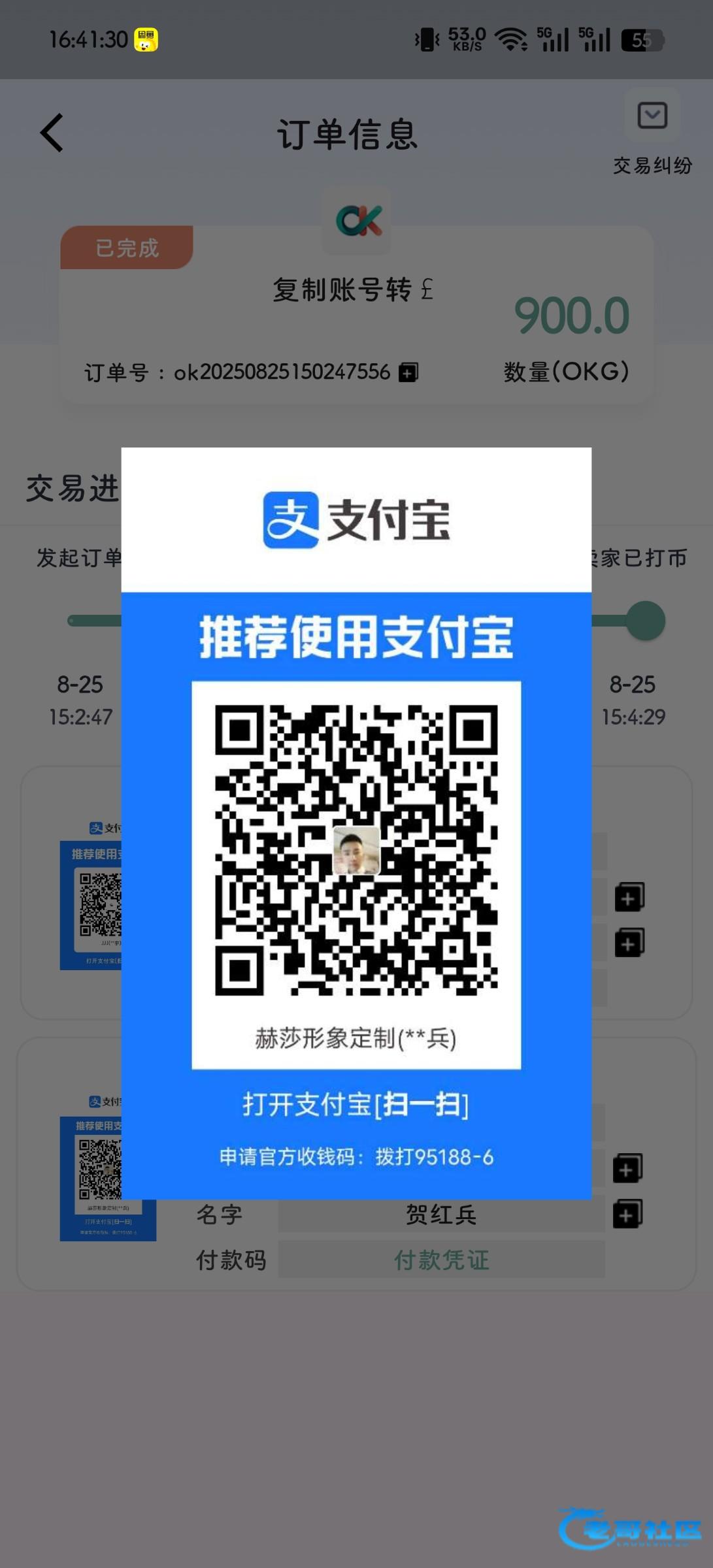This screenshot has width=713, height=1568.
Task: Dismiss the enlarged Alipay QR popup
Action: (x=356, y=1405)
